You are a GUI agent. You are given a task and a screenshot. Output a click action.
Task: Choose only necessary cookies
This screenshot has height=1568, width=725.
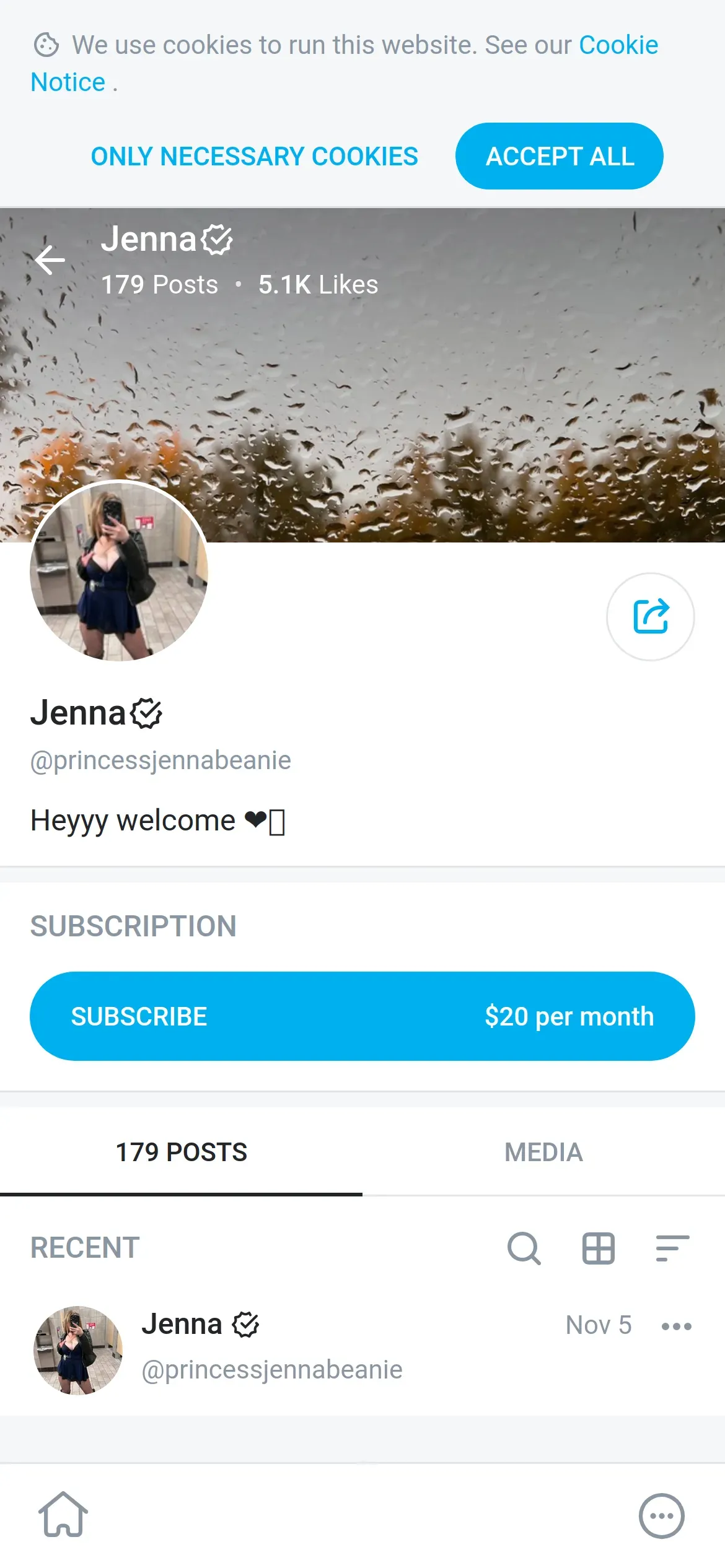tap(254, 157)
